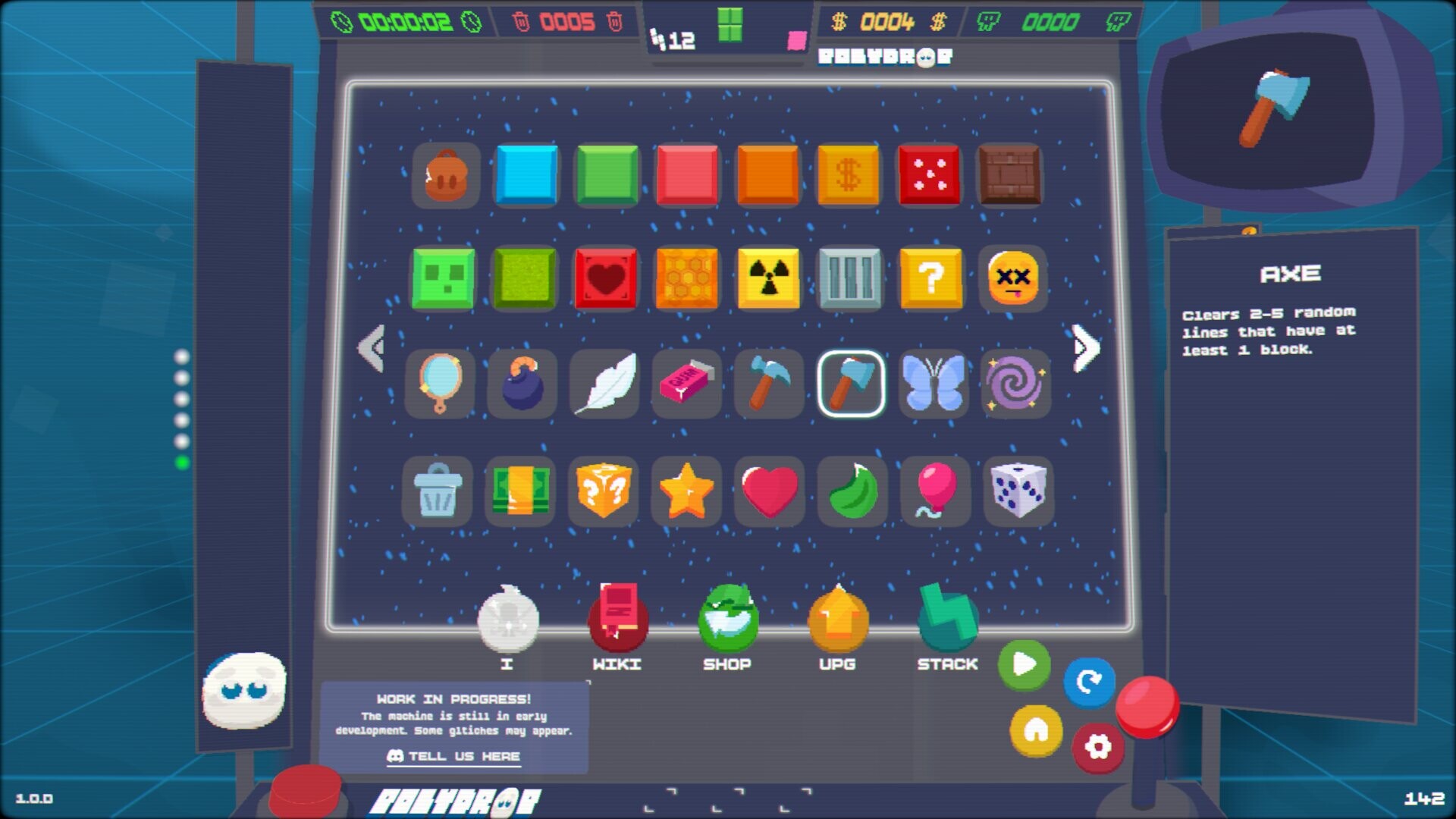Image resolution: width=1456 pixels, height=819 pixels.
Task: Select the trash can item tile
Action: 438,491
